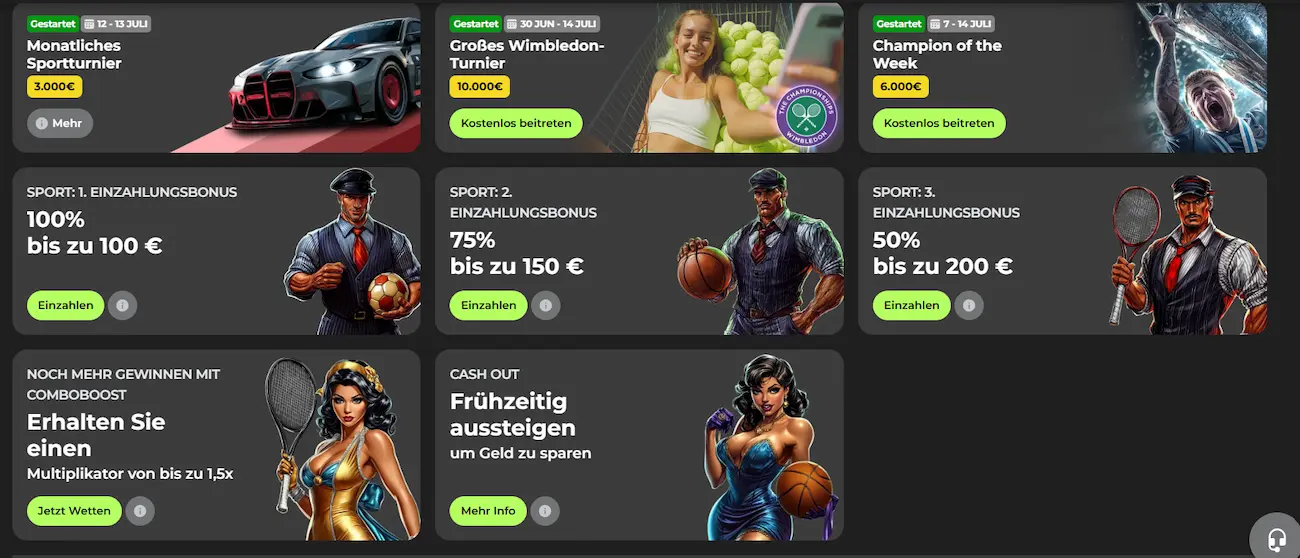The height and width of the screenshot is (558, 1300).
Task: Tap Mehr Info on the Cash Out card
Action: [488, 510]
